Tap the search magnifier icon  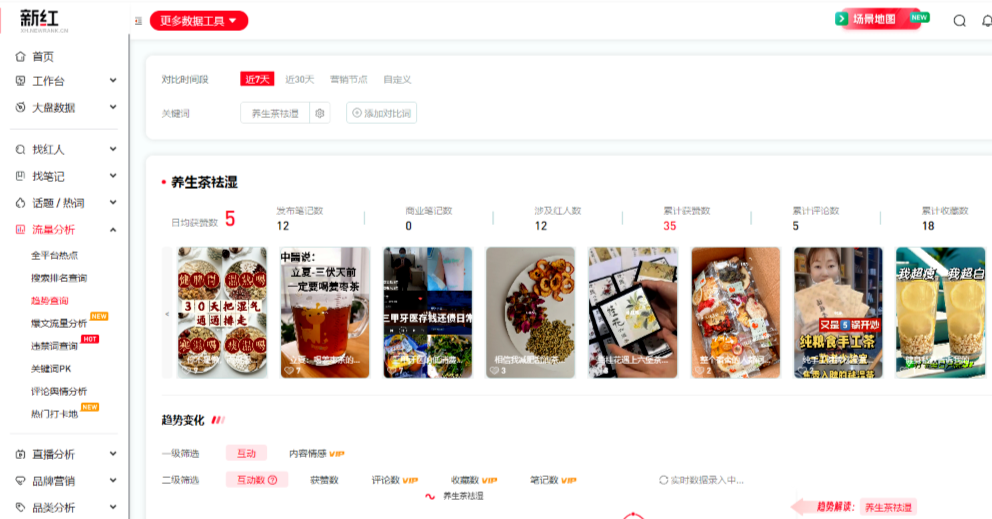pyautogui.click(x=960, y=21)
